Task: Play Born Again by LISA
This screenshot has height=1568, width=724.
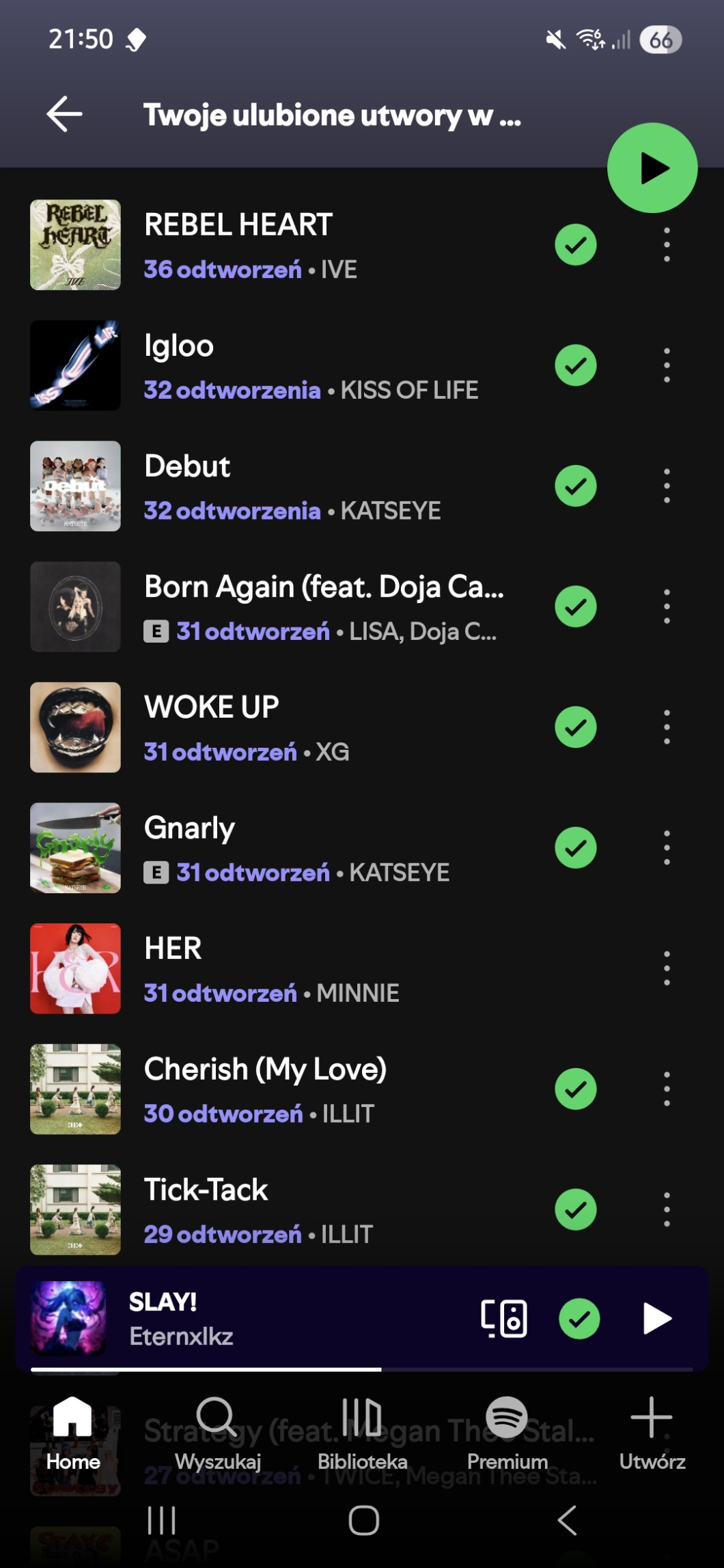Action: point(321,607)
